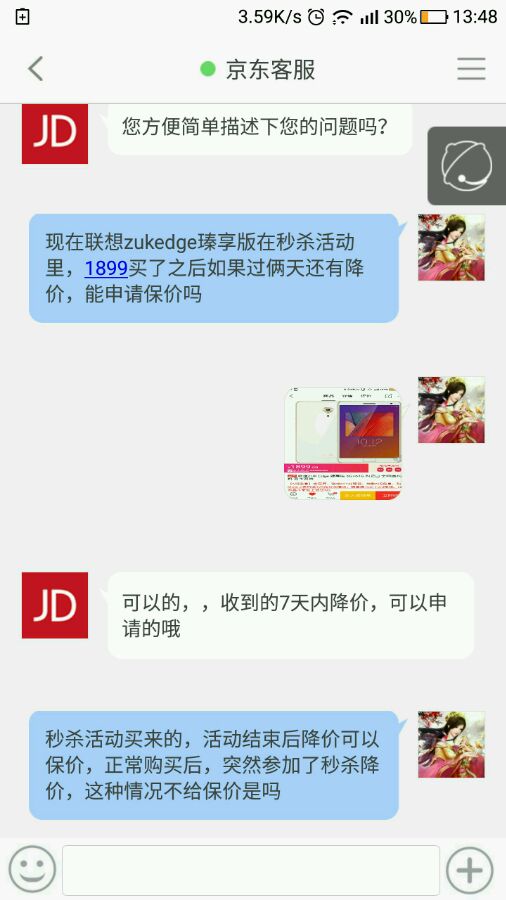Focus the message text input field
Screen dimensions: 506x900
251,870
